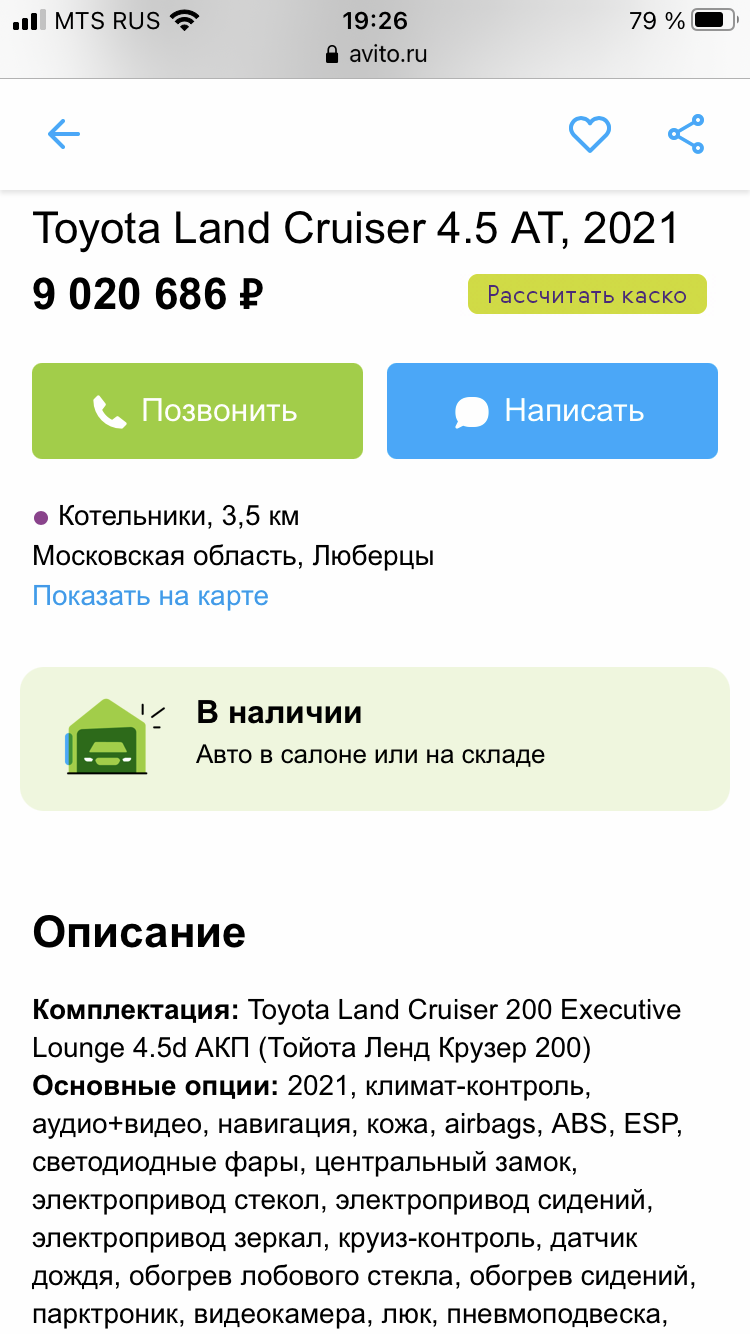Call the seller with Позвонить button
The width and height of the screenshot is (750, 1334).
point(197,411)
